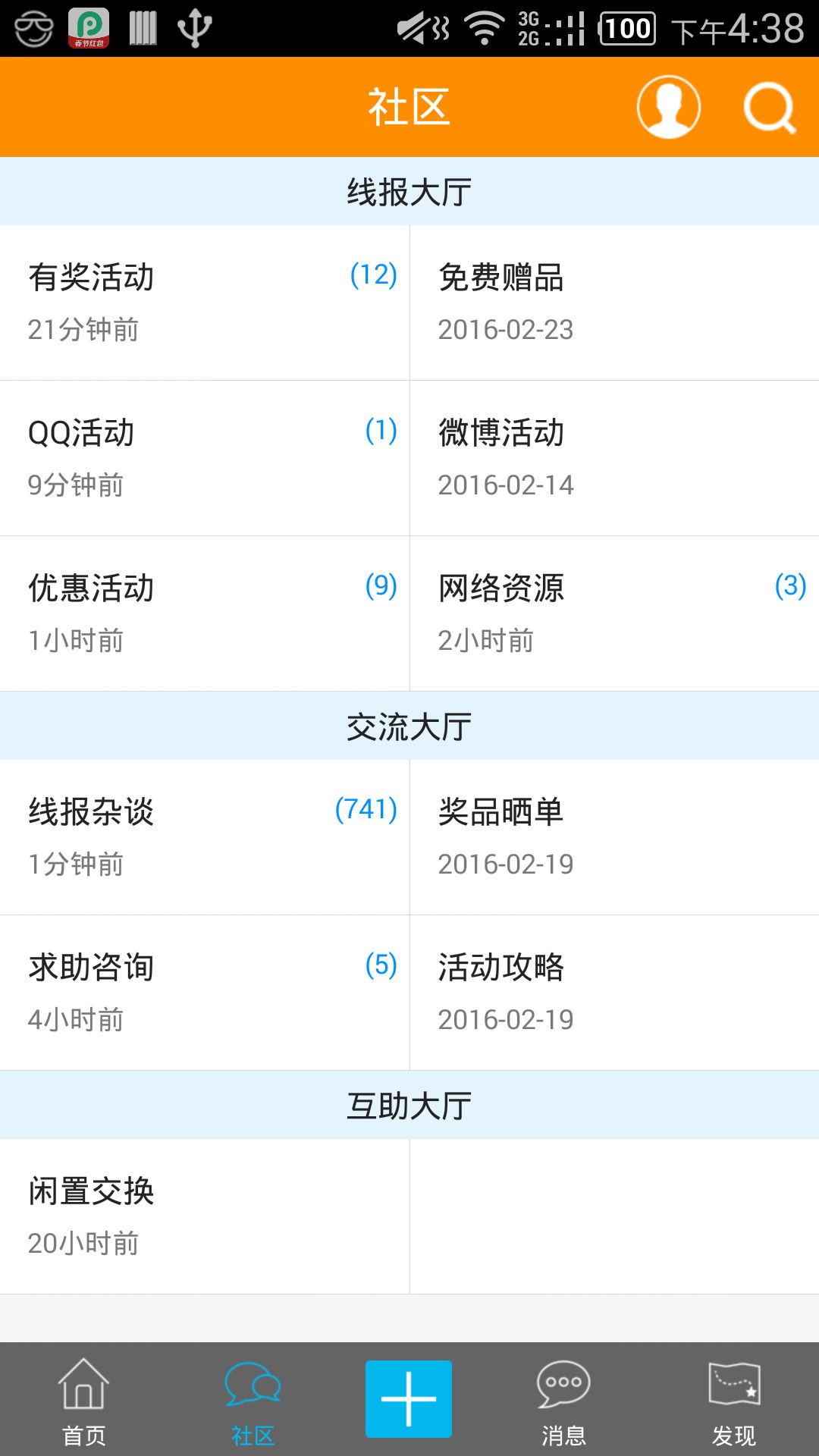Tap the search magnifier icon
This screenshot has width=819, height=1456.
coord(769,107)
